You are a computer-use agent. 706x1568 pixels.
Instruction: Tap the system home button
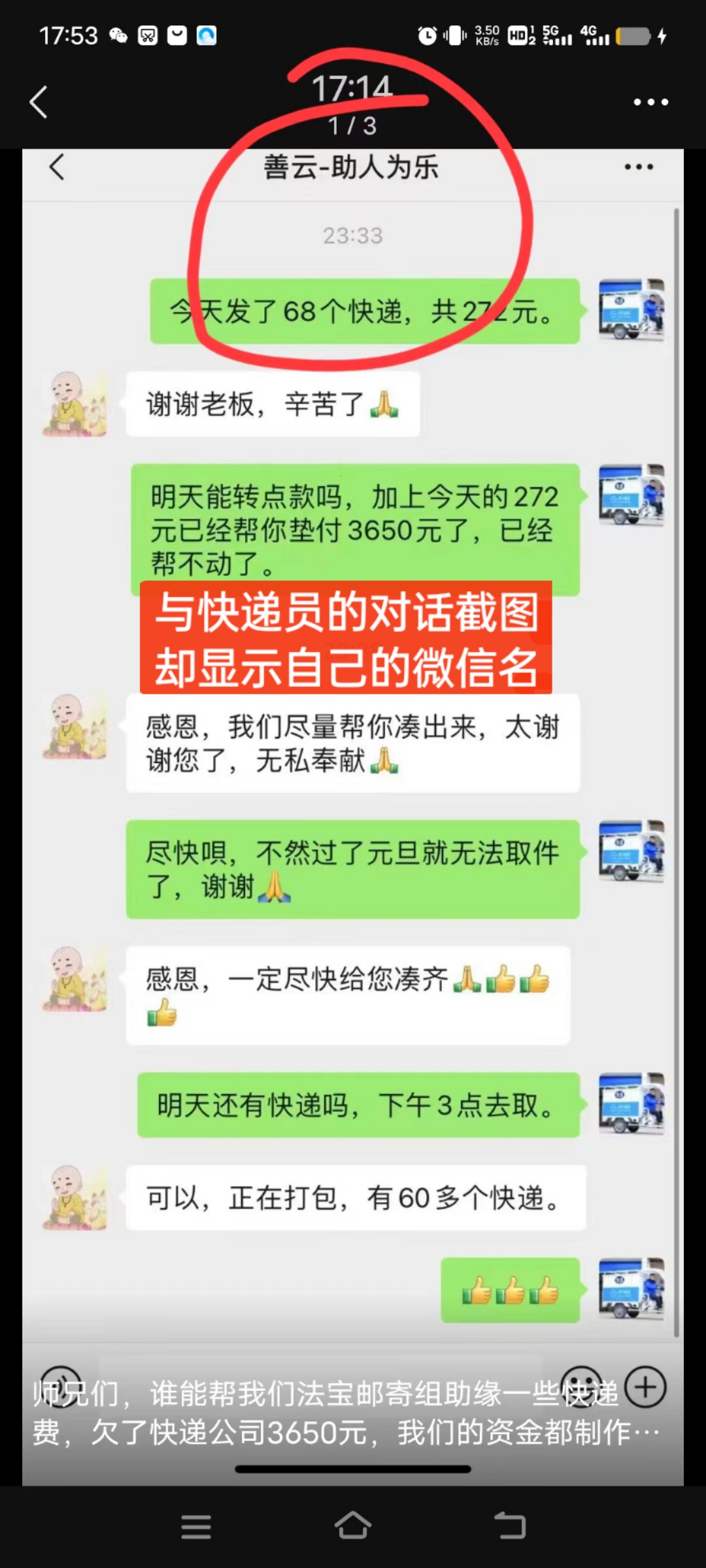tap(353, 1526)
